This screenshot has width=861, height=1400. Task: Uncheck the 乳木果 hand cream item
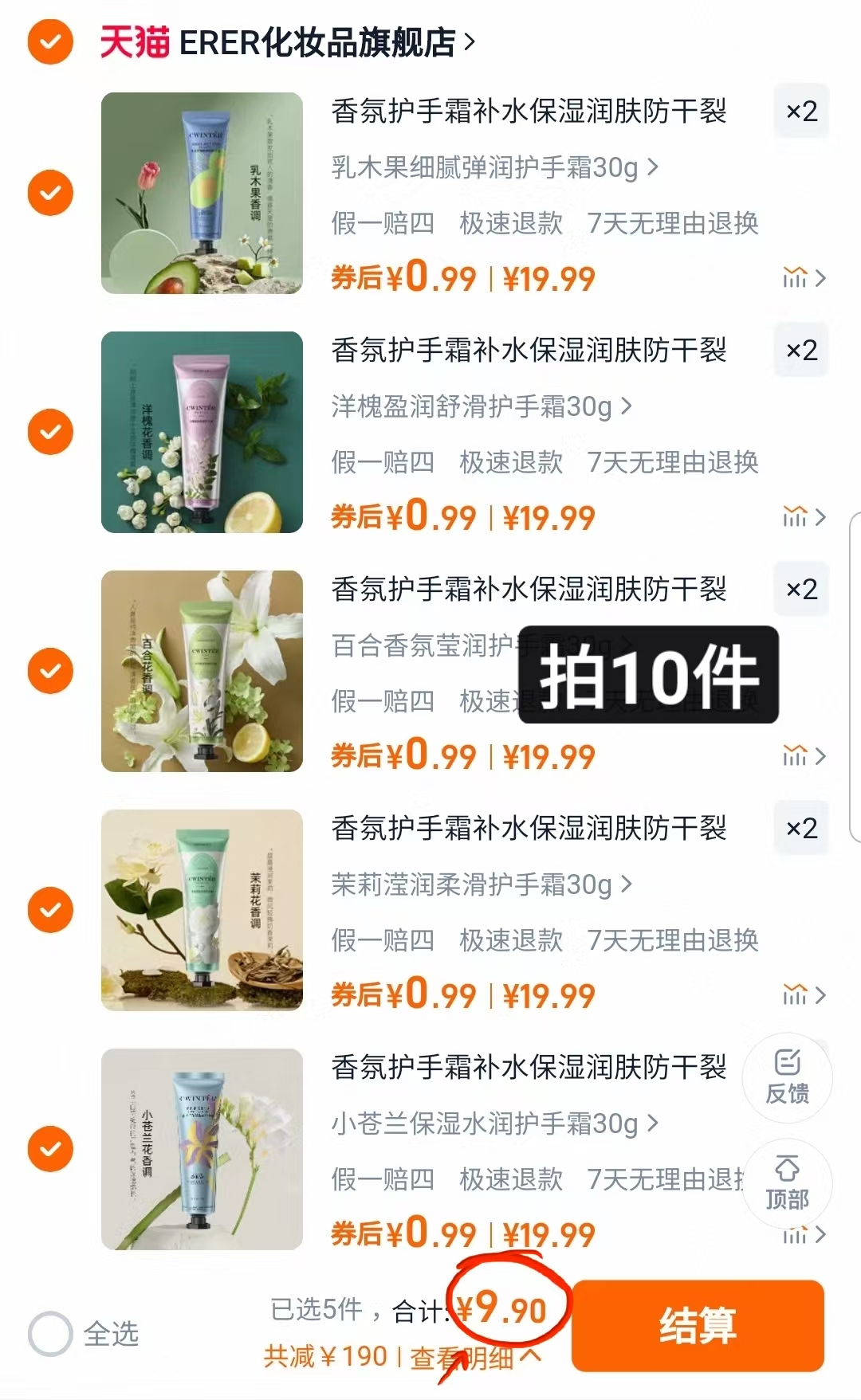[50, 192]
